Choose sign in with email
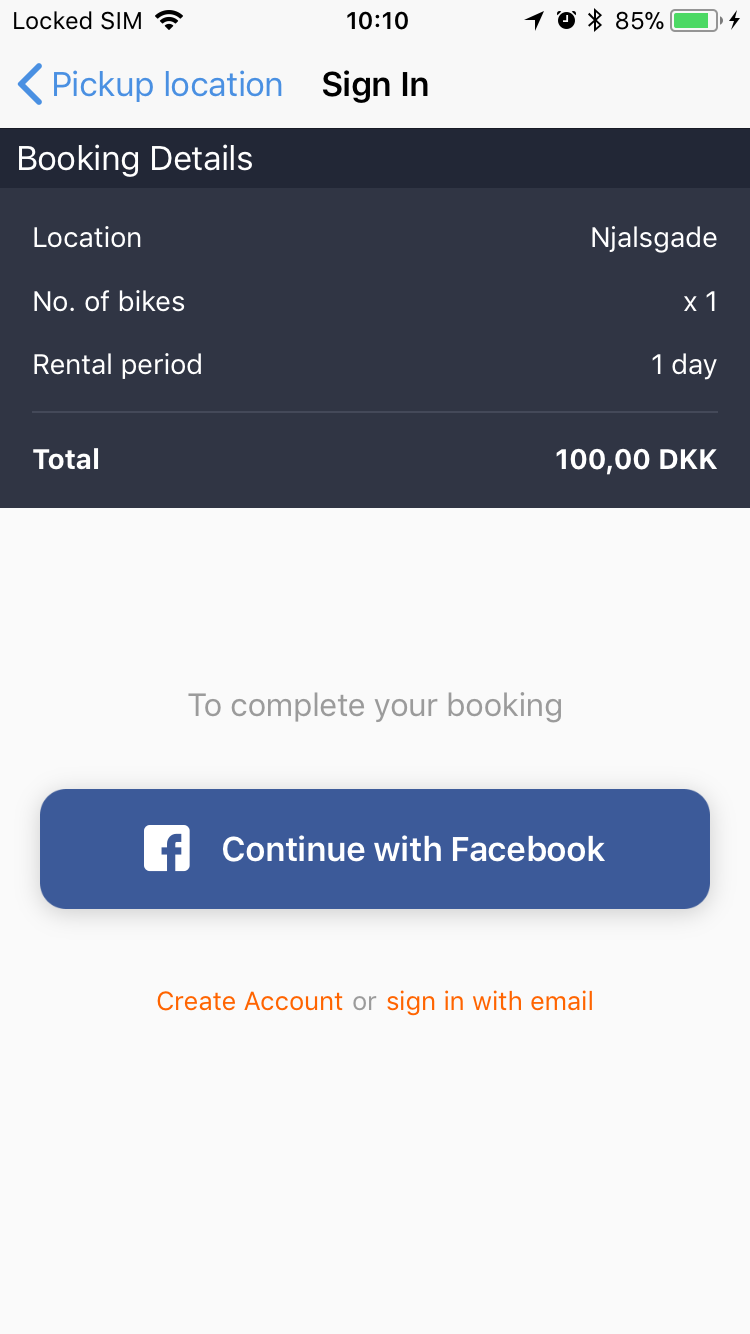 click(490, 1001)
